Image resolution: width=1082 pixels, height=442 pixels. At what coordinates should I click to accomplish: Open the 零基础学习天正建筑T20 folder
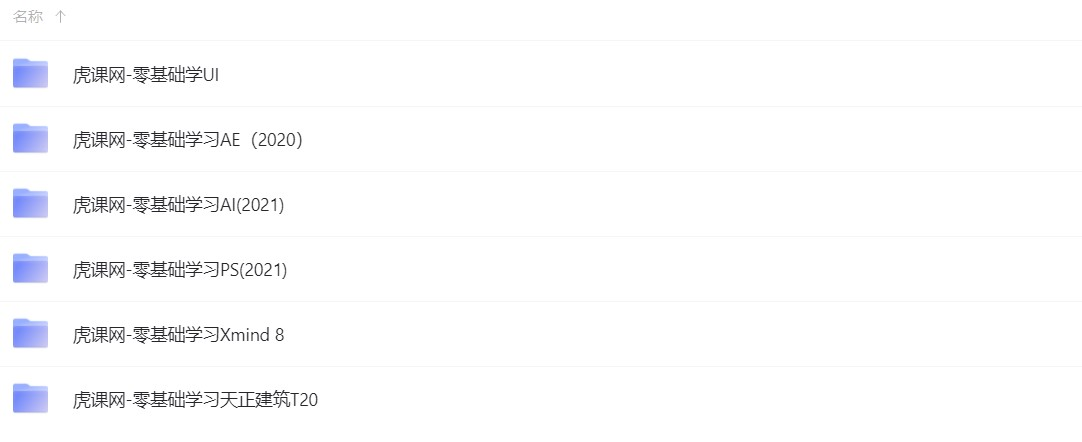pyautogui.click(x=195, y=400)
